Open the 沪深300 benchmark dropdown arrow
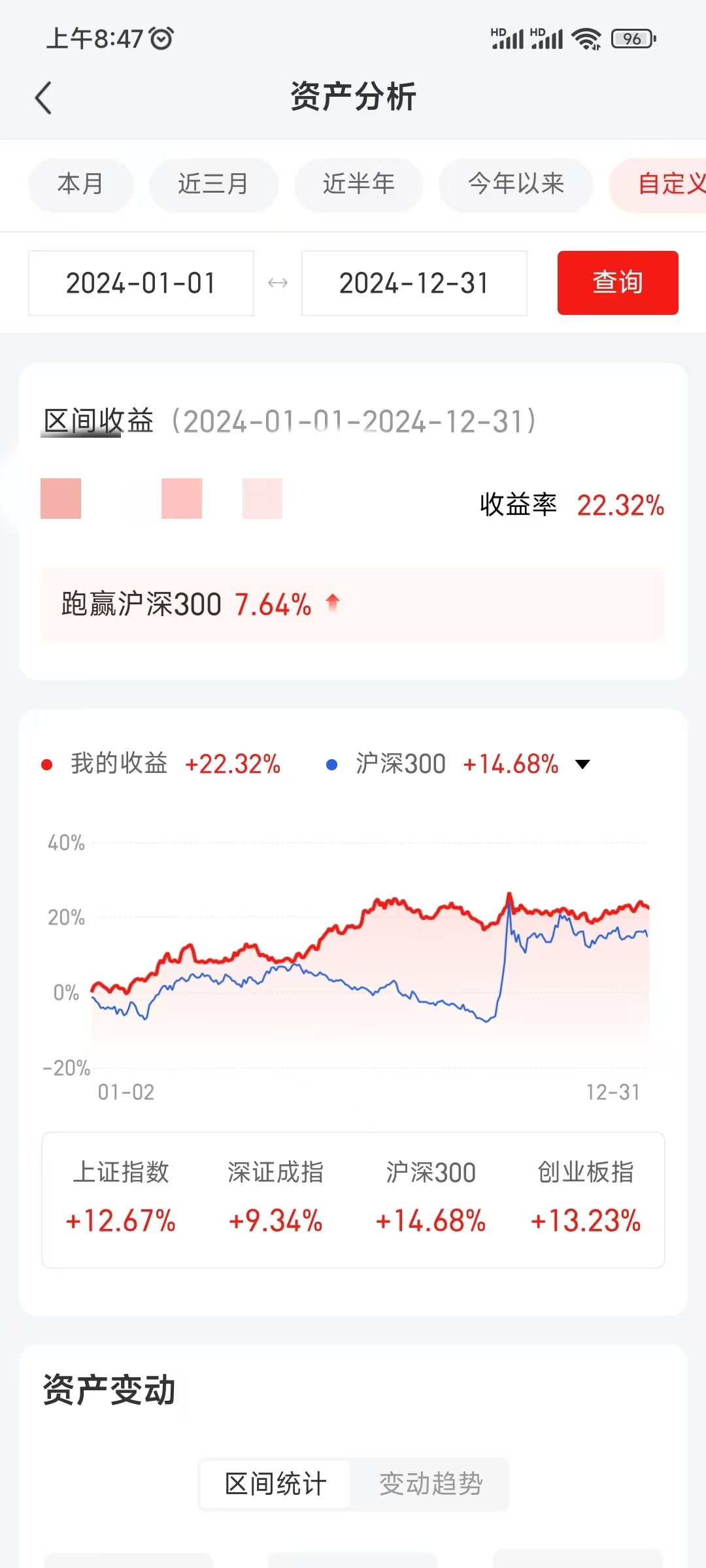706x1568 pixels. (x=582, y=764)
